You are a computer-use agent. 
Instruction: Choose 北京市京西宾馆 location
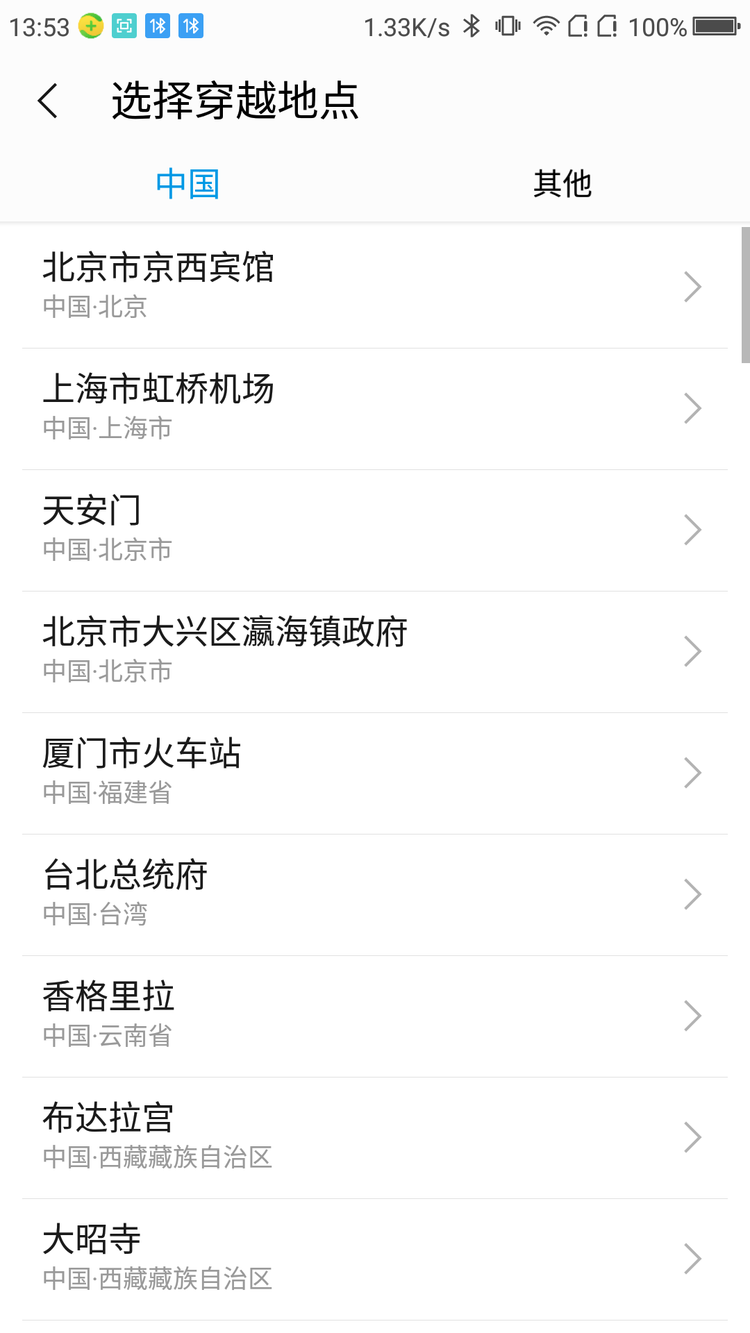(375, 287)
